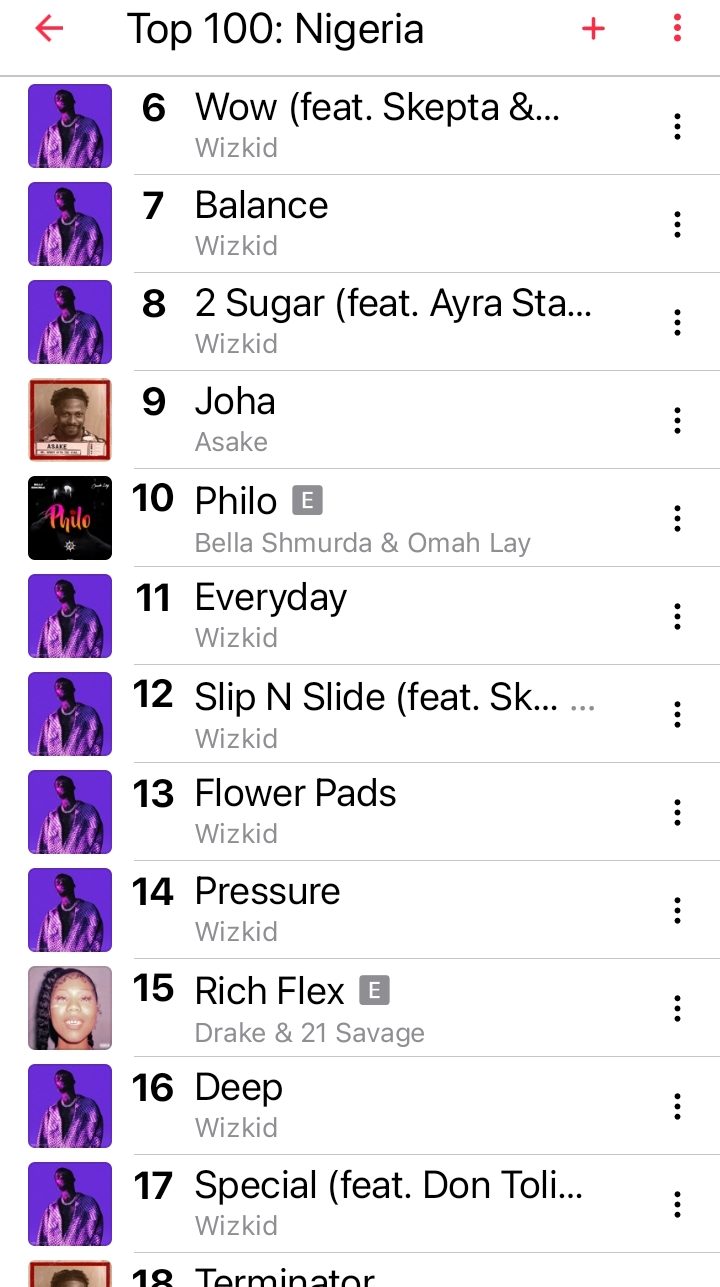720x1287 pixels.
Task: Open more options for Balance
Action: point(677,225)
